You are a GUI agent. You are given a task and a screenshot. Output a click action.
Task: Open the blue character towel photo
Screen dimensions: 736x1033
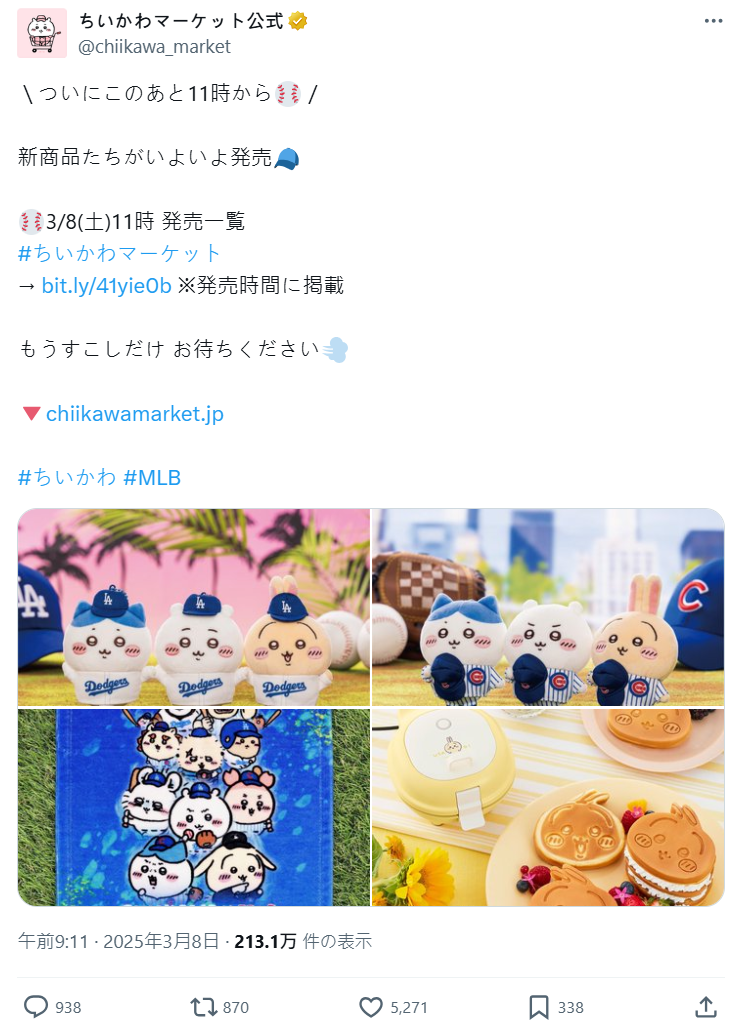[194, 807]
